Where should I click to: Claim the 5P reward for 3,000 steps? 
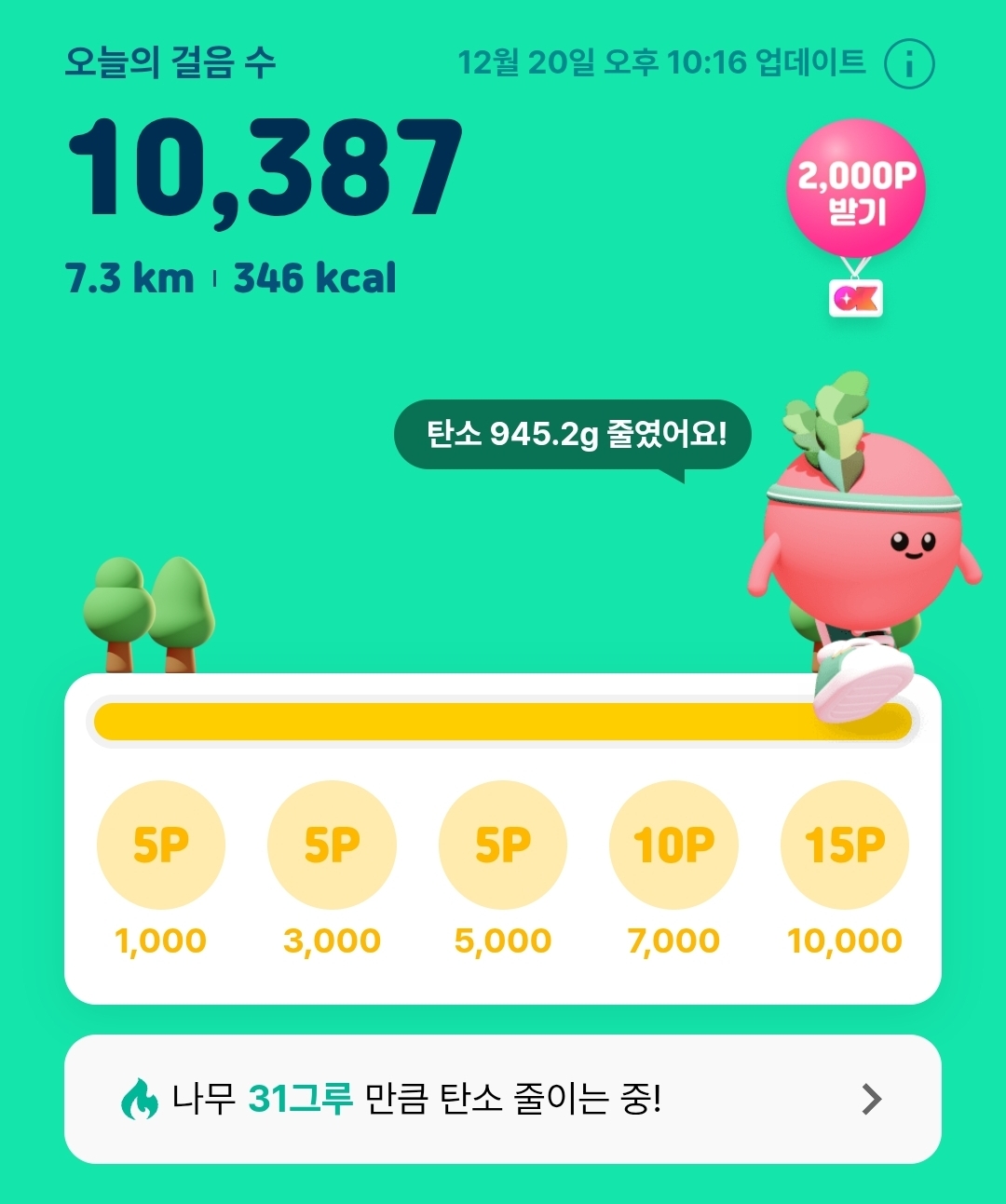[332, 845]
